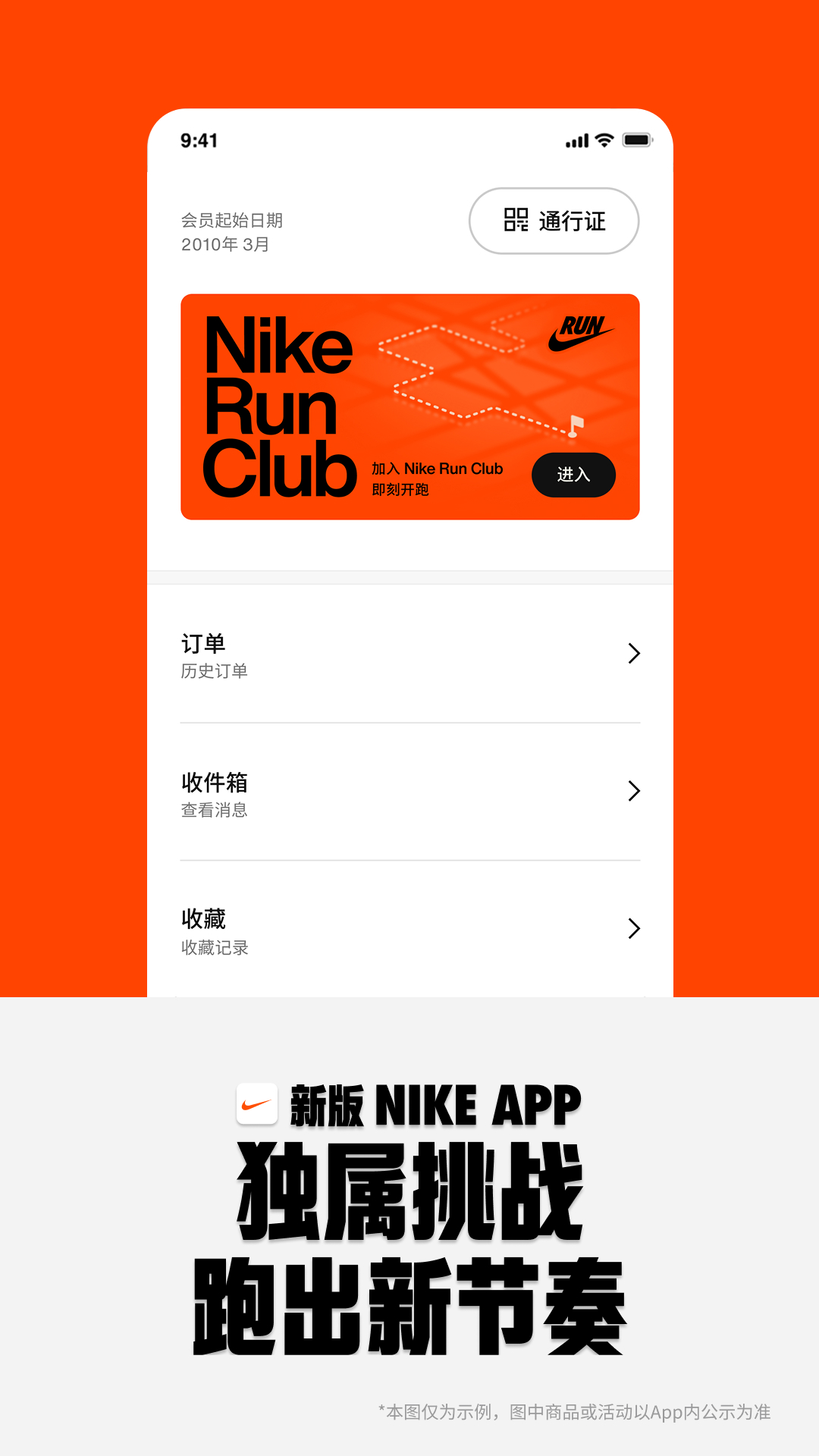The image size is (819, 1456).
Task: Tap the 收藏记录 favorites entry
Action: click(216, 947)
